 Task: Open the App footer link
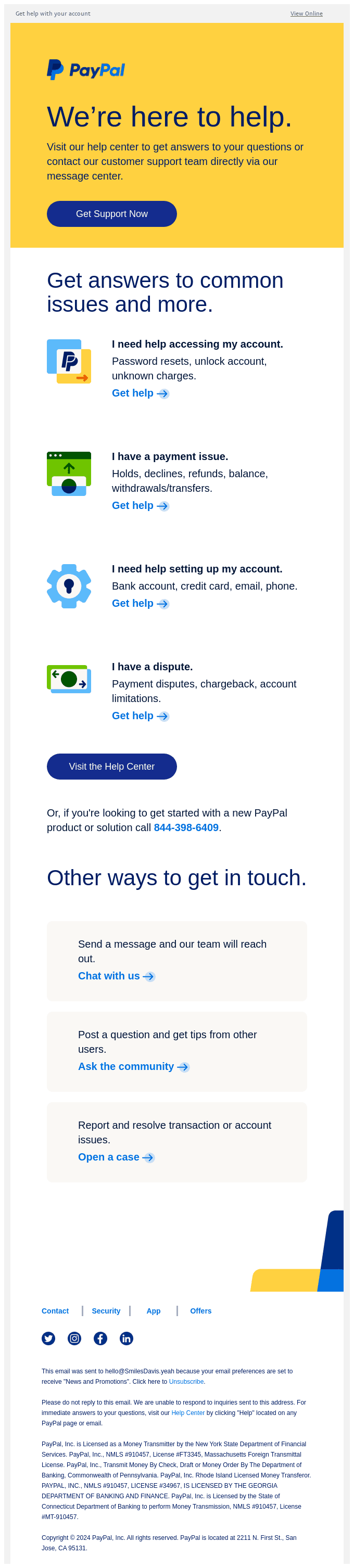pos(154,1311)
